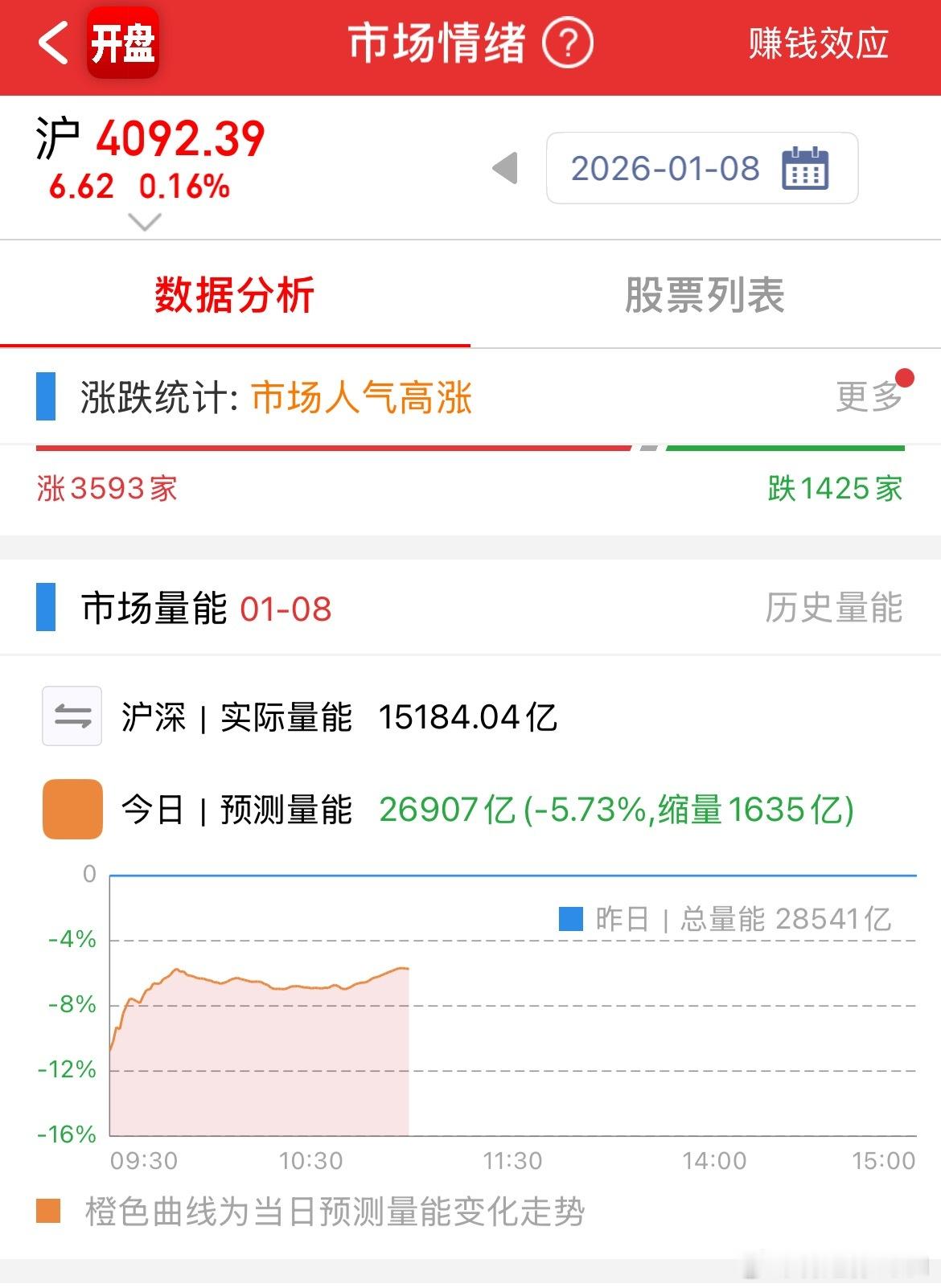Open the market sentiment help icon
Screen dimensions: 941x1288
569,44
